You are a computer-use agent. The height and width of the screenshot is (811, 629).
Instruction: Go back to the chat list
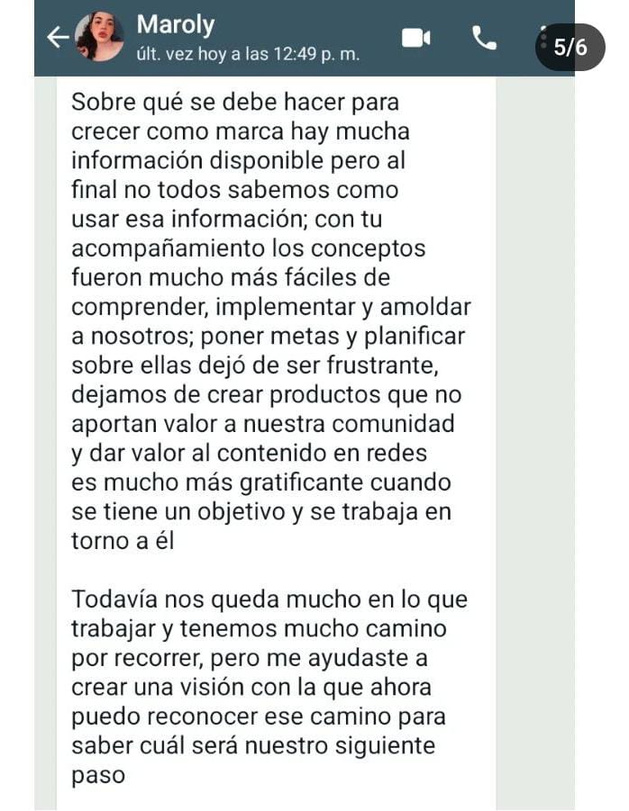pos(58,38)
